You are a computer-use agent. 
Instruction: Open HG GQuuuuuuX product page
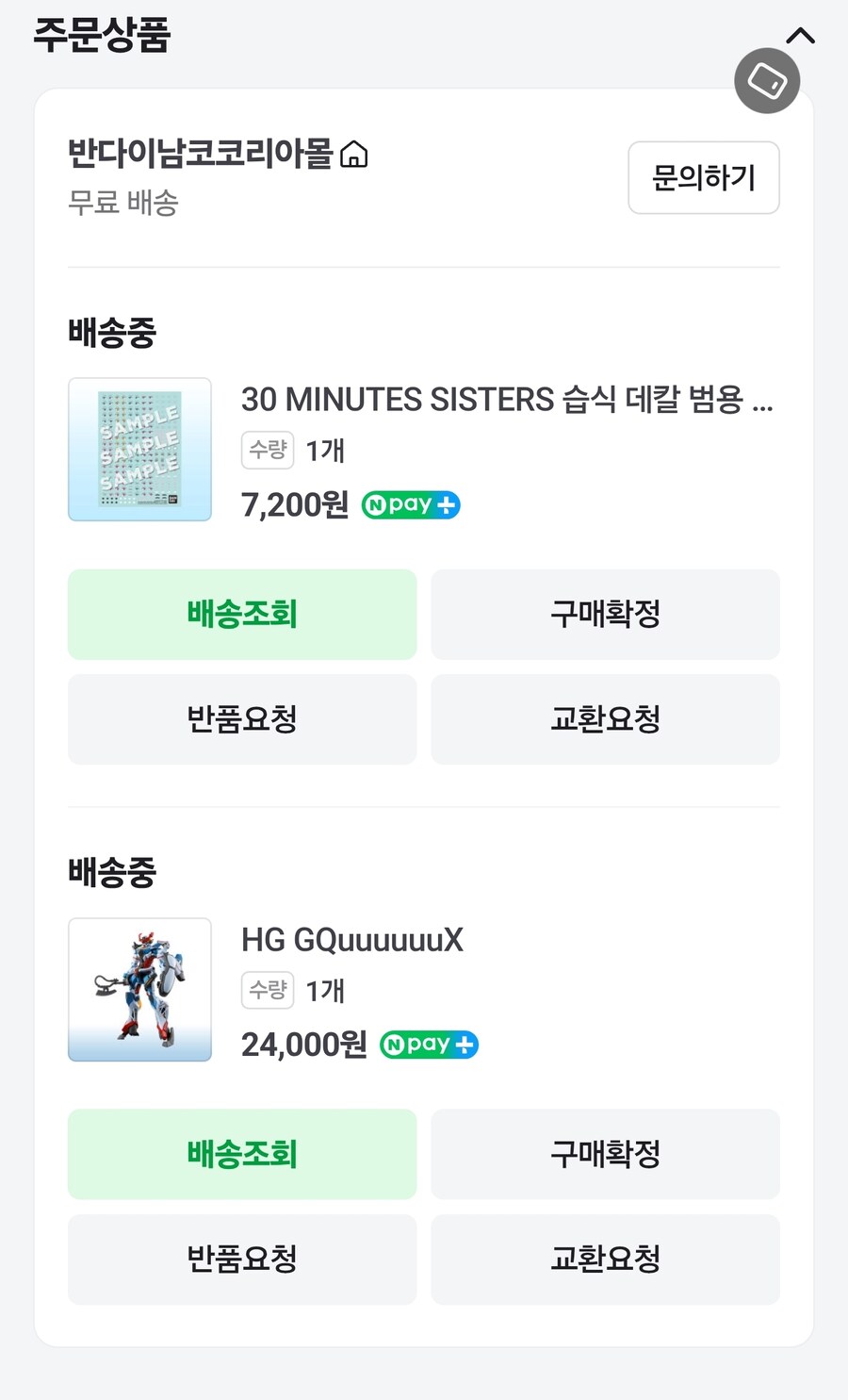pyautogui.click(x=352, y=940)
